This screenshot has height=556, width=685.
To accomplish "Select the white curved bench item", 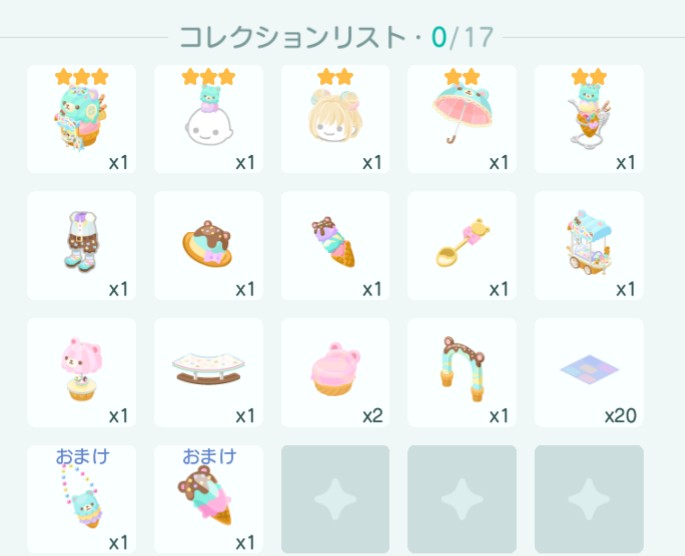I will (208, 373).
